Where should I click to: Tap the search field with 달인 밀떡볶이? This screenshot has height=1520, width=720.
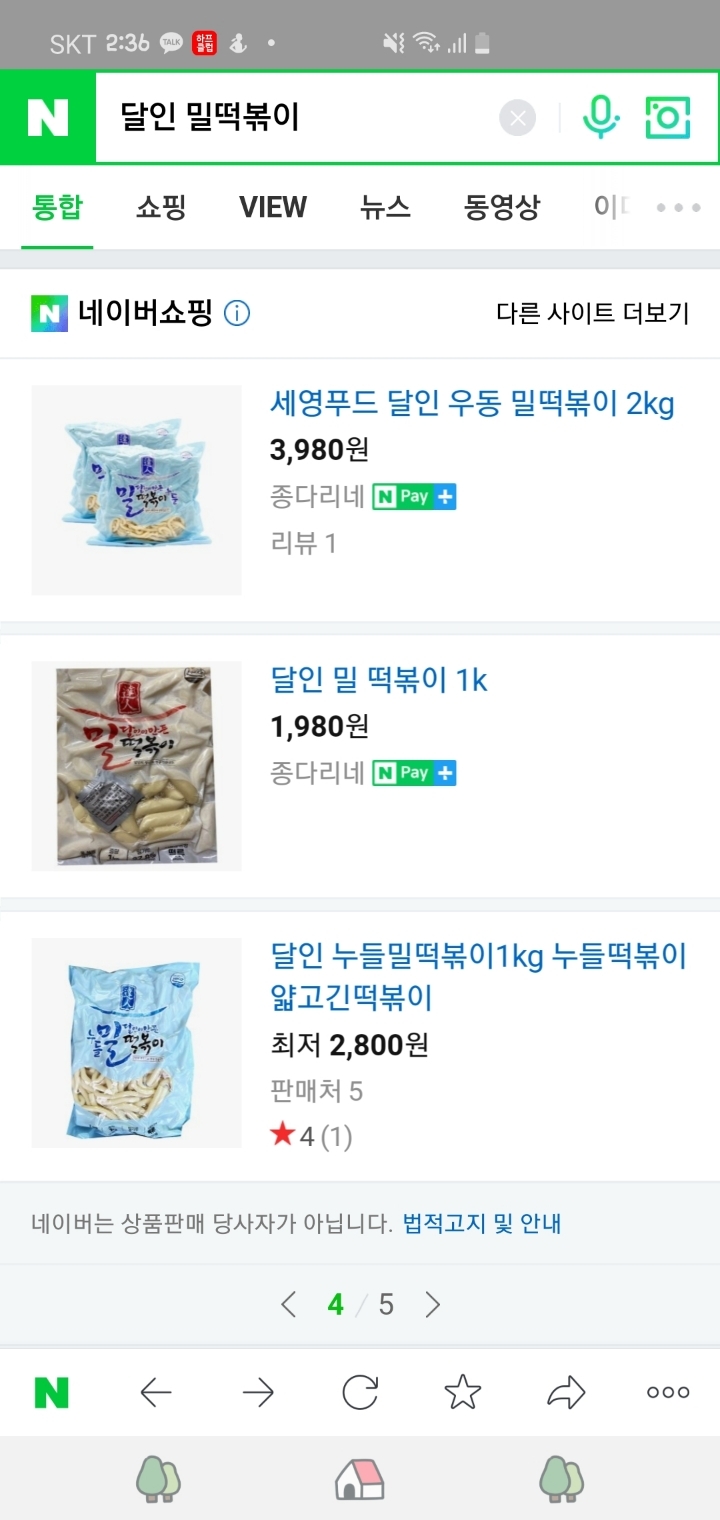coord(300,118)
